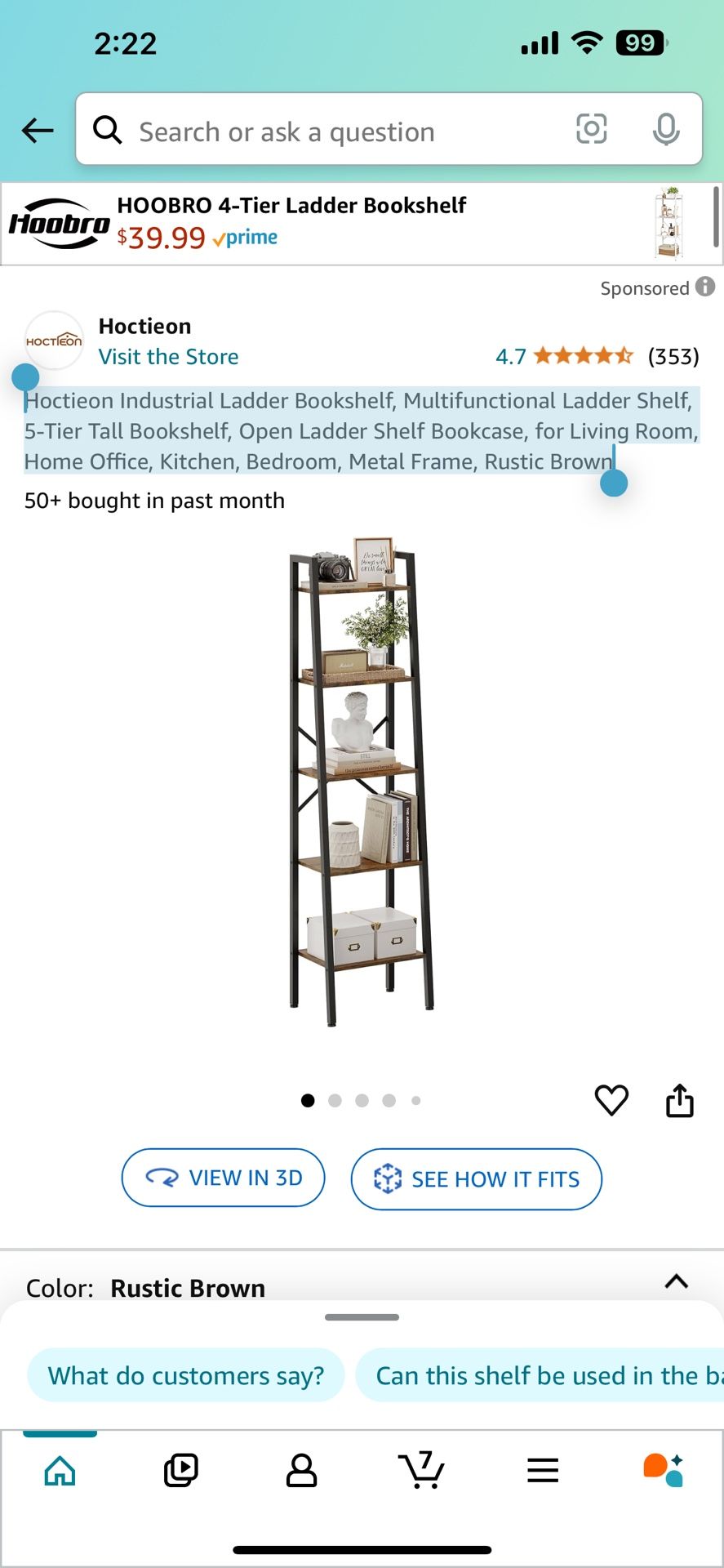Tap the microphone voice search icon
724x1568 pixels.
(x=667, y=130)
